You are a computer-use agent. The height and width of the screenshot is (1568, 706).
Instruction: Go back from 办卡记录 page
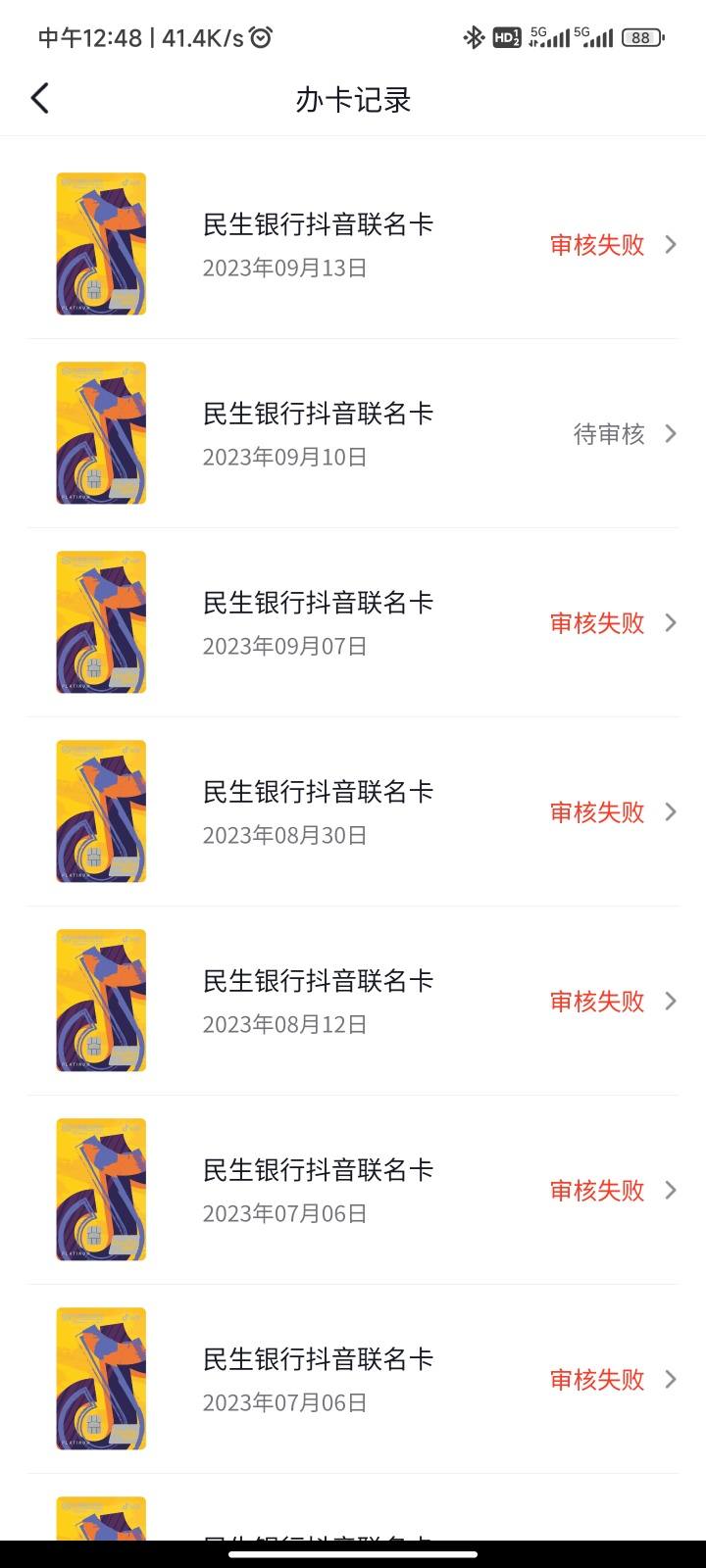click(x=40, y=99)
